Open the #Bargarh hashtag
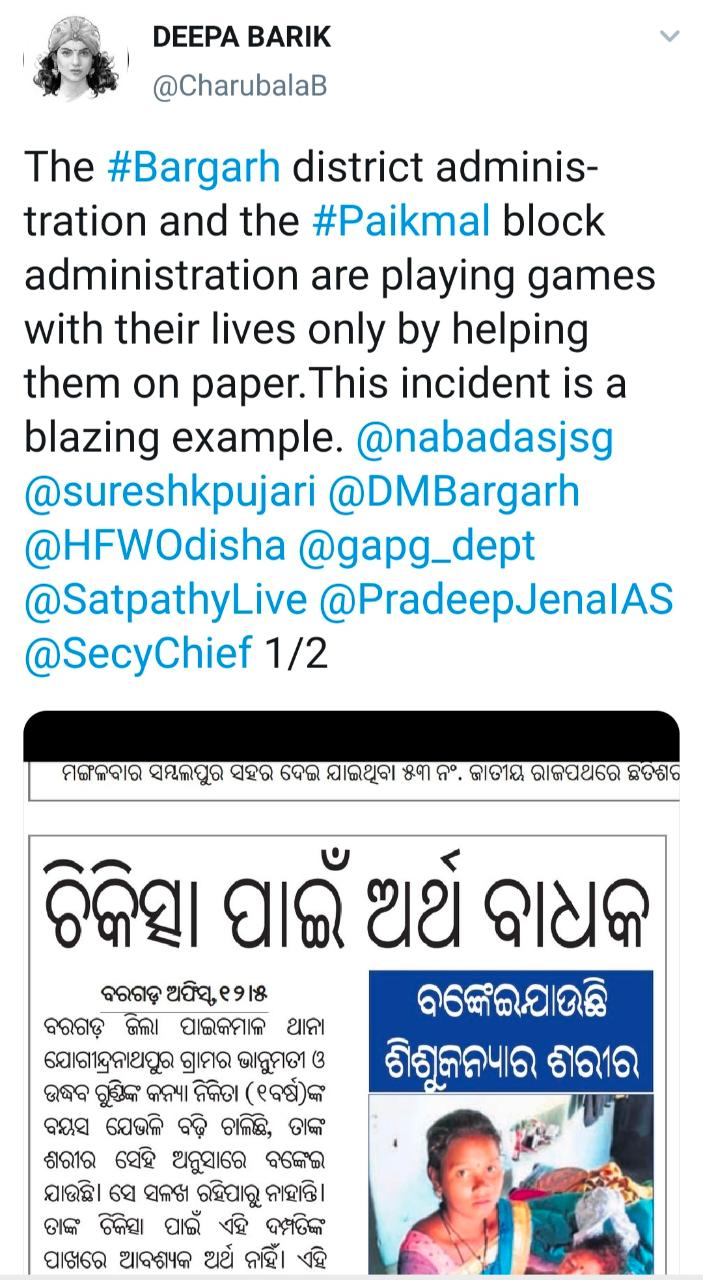The image size is (703, 1280). (193, 166)
